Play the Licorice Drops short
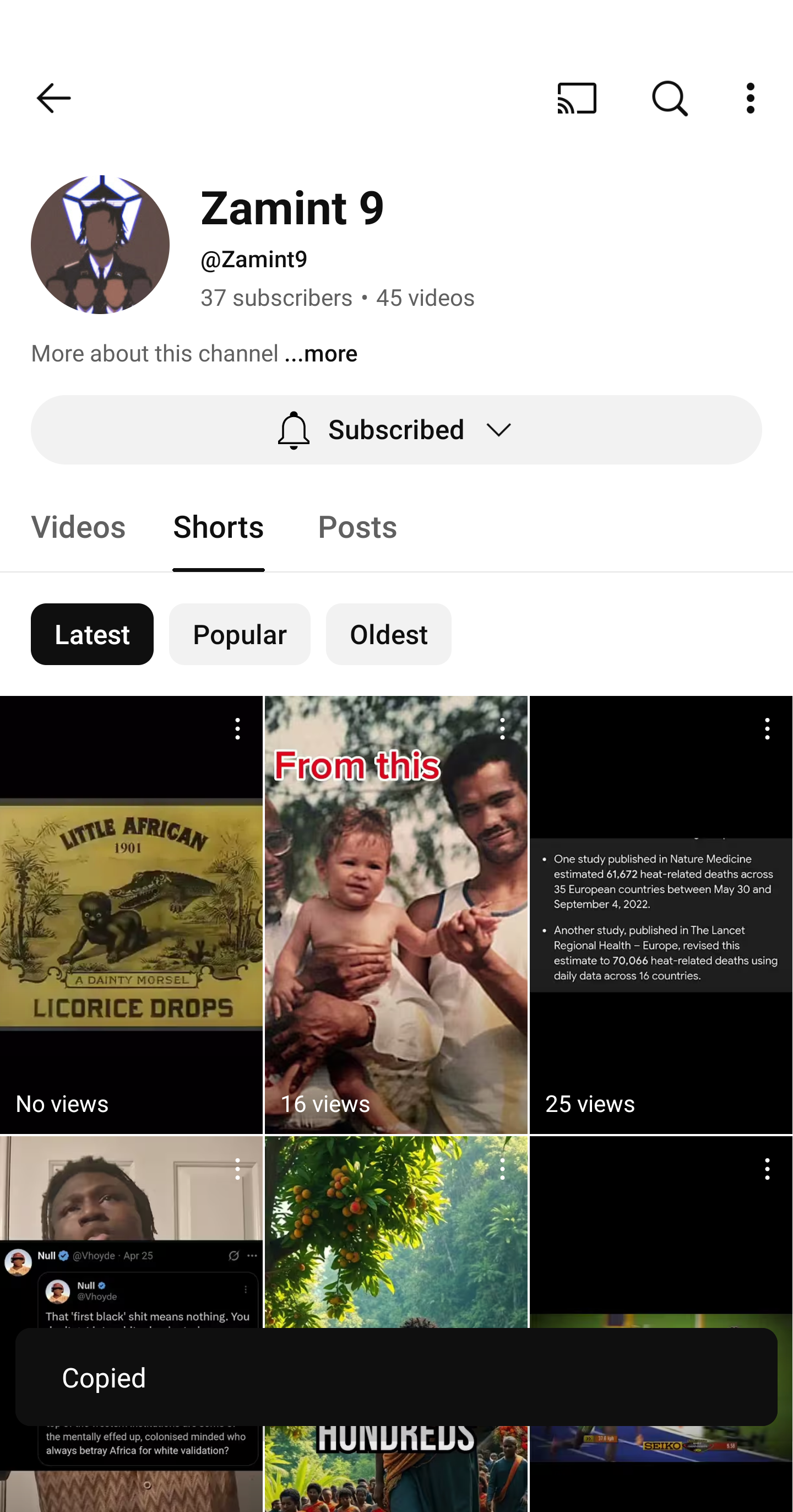Viewport: 793px width, 1512px height. point(132,915)
